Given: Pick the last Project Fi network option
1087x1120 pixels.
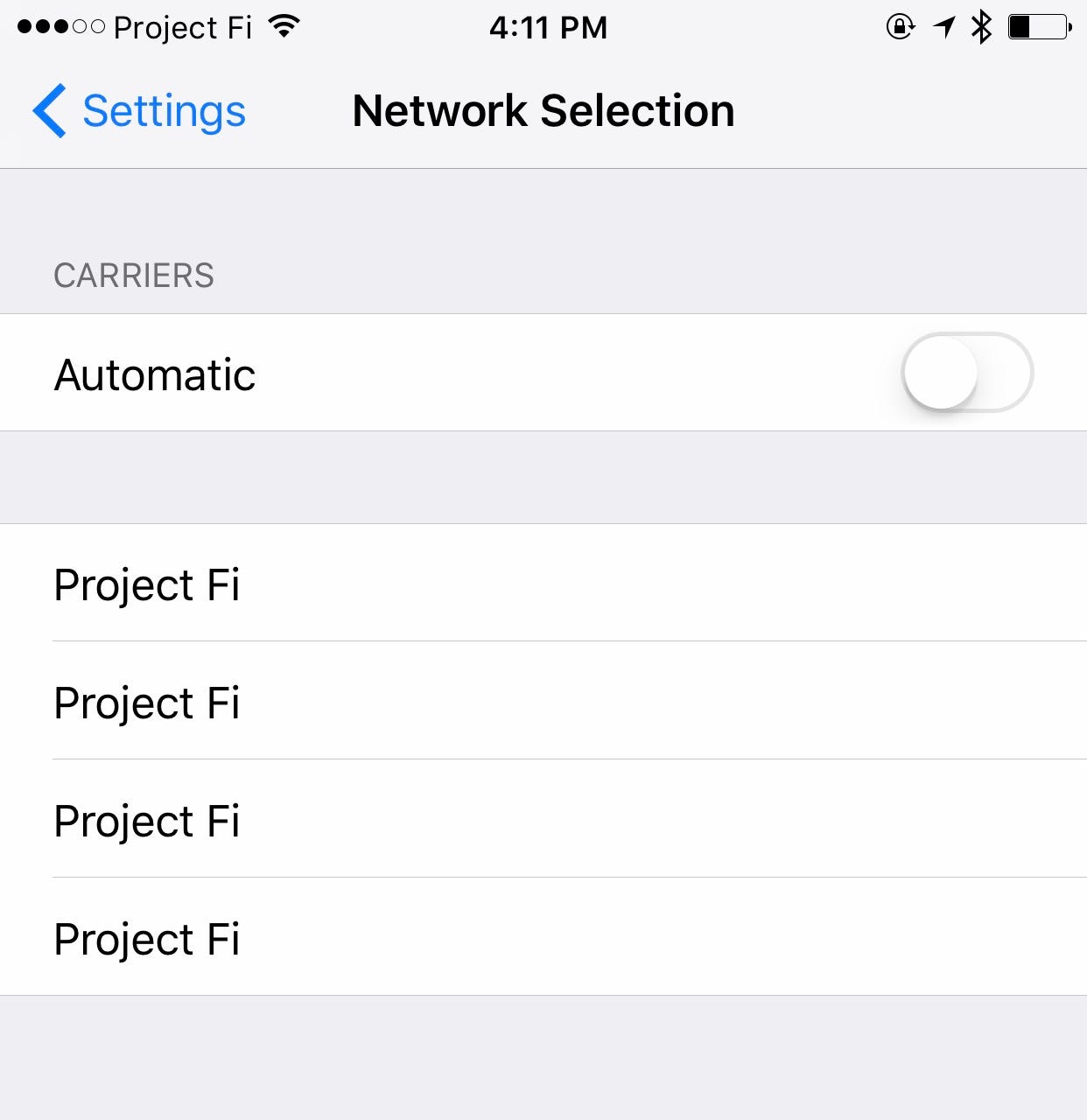Looking at the screenshot, I should 147,939.
